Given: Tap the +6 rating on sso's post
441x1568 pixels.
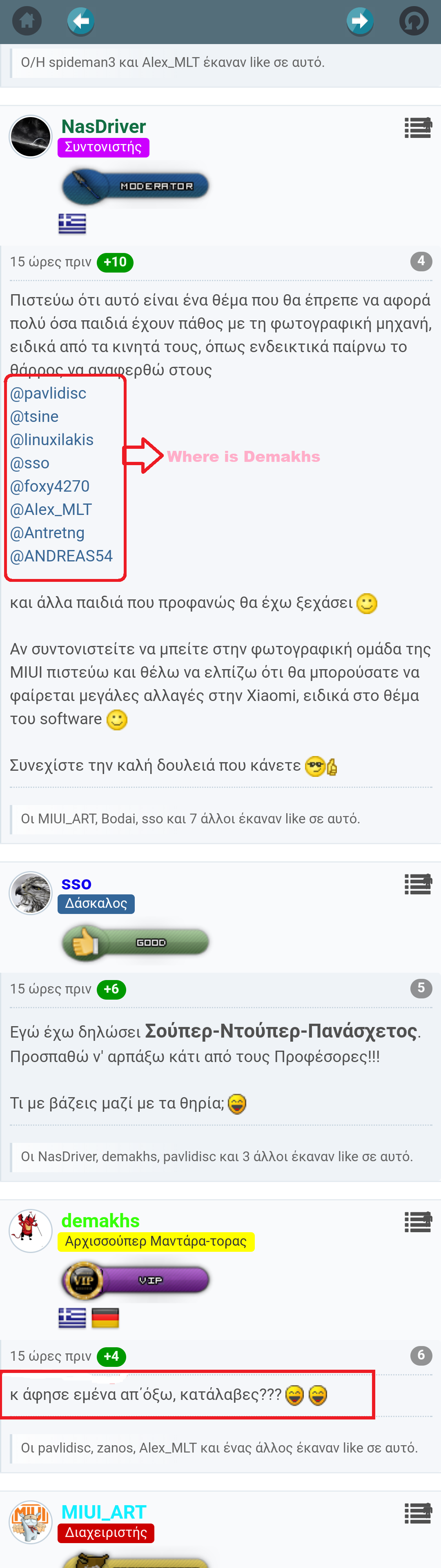Looking at the screenshot, I should point(111,989).
